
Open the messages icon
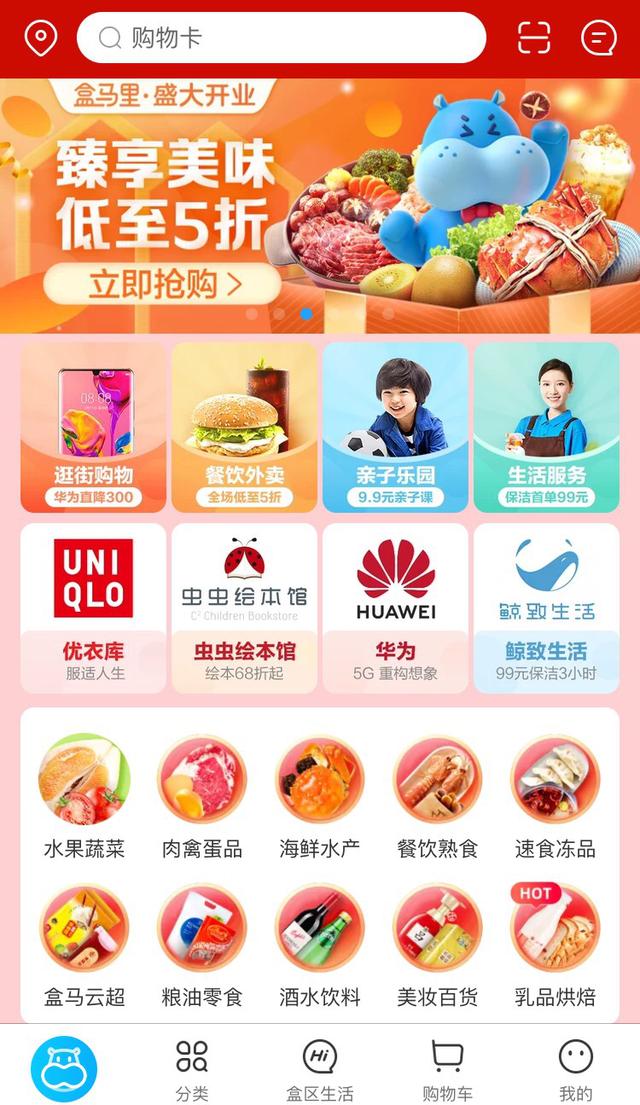(x=598, y=39)
